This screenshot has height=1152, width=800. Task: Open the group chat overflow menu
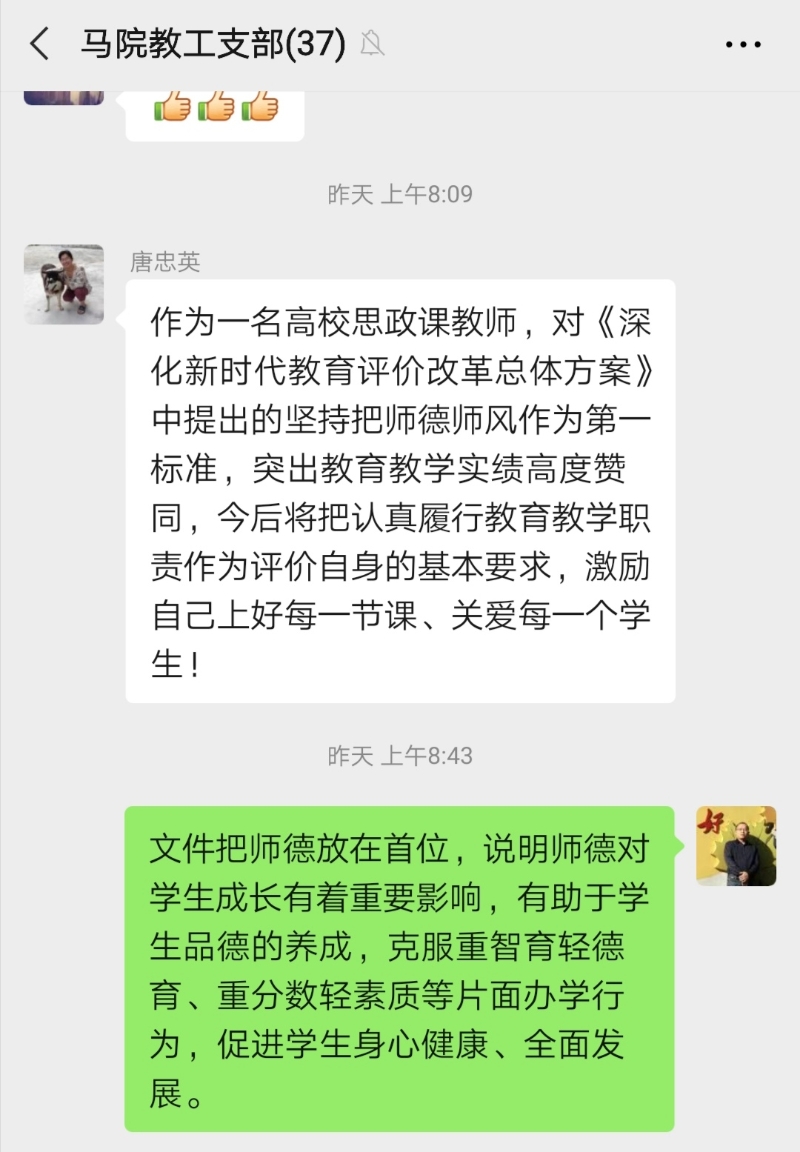click(x=742, y=44)
